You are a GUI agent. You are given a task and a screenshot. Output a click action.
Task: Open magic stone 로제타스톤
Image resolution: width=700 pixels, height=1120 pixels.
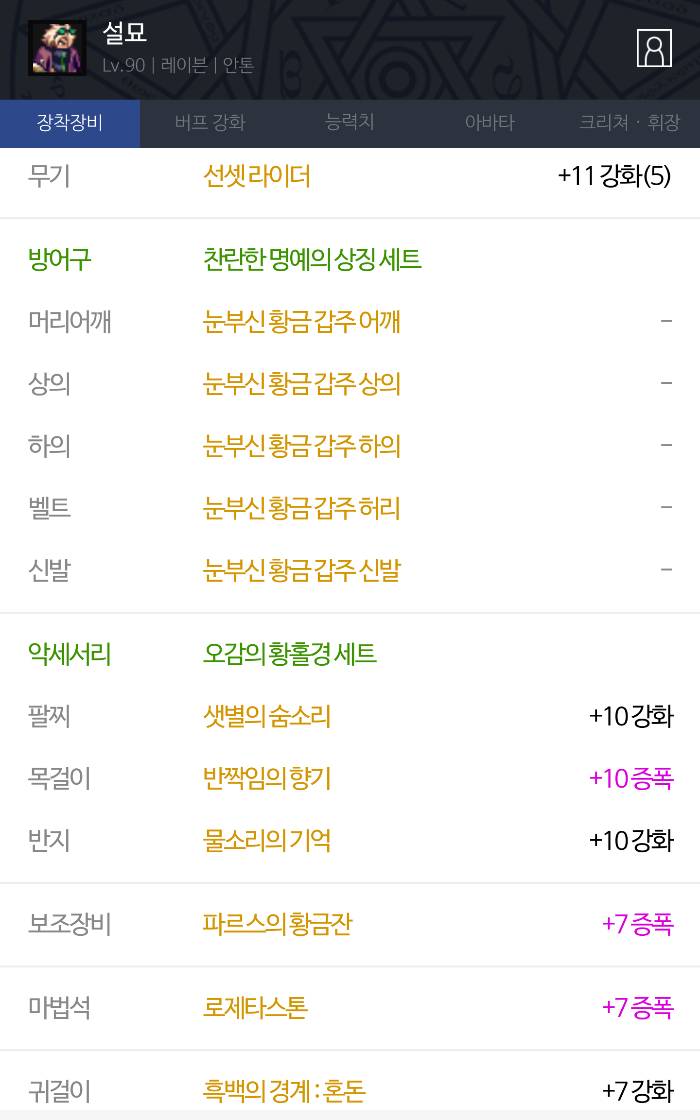tap(255, 1007)
